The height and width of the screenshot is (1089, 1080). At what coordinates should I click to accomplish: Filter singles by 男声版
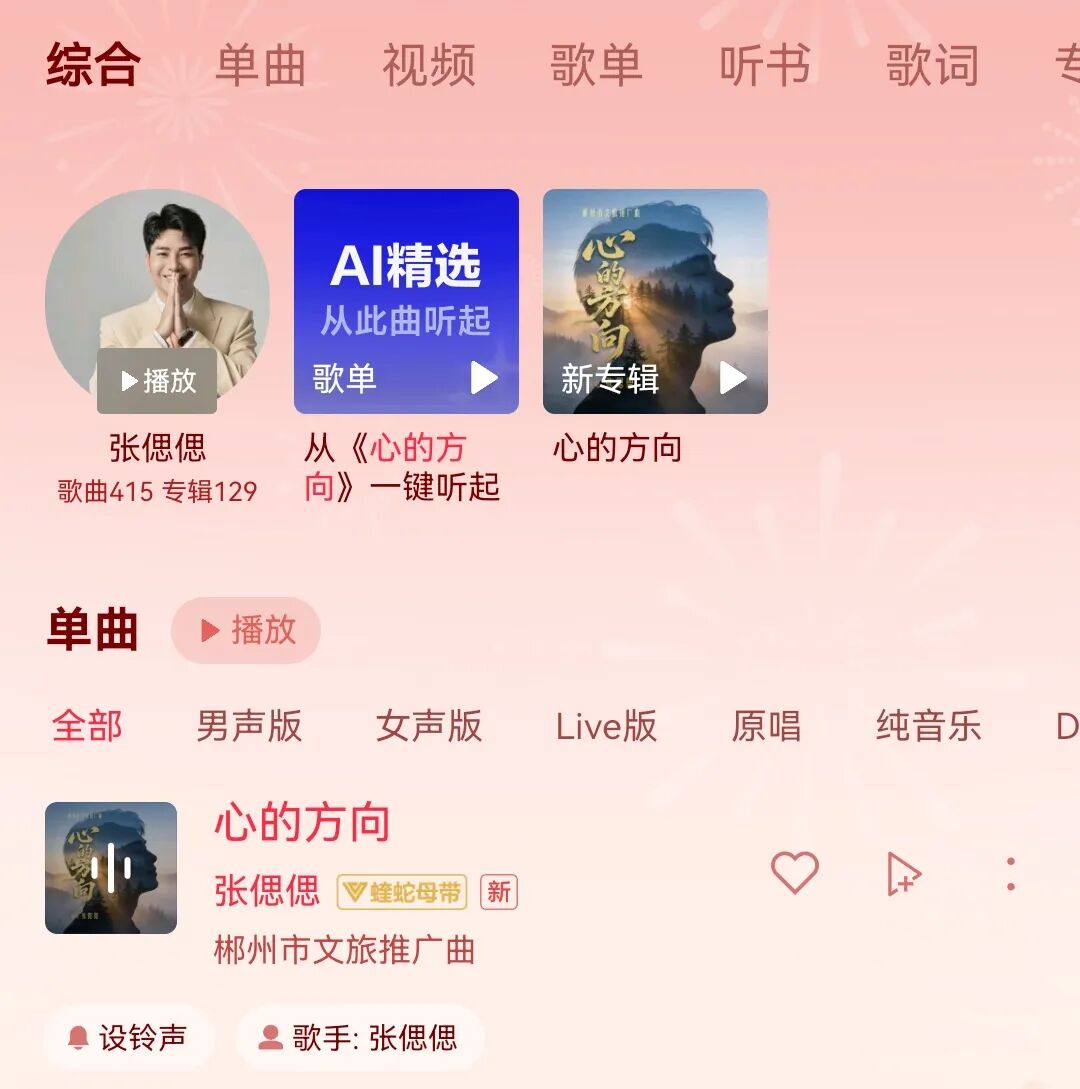(249, 726)
